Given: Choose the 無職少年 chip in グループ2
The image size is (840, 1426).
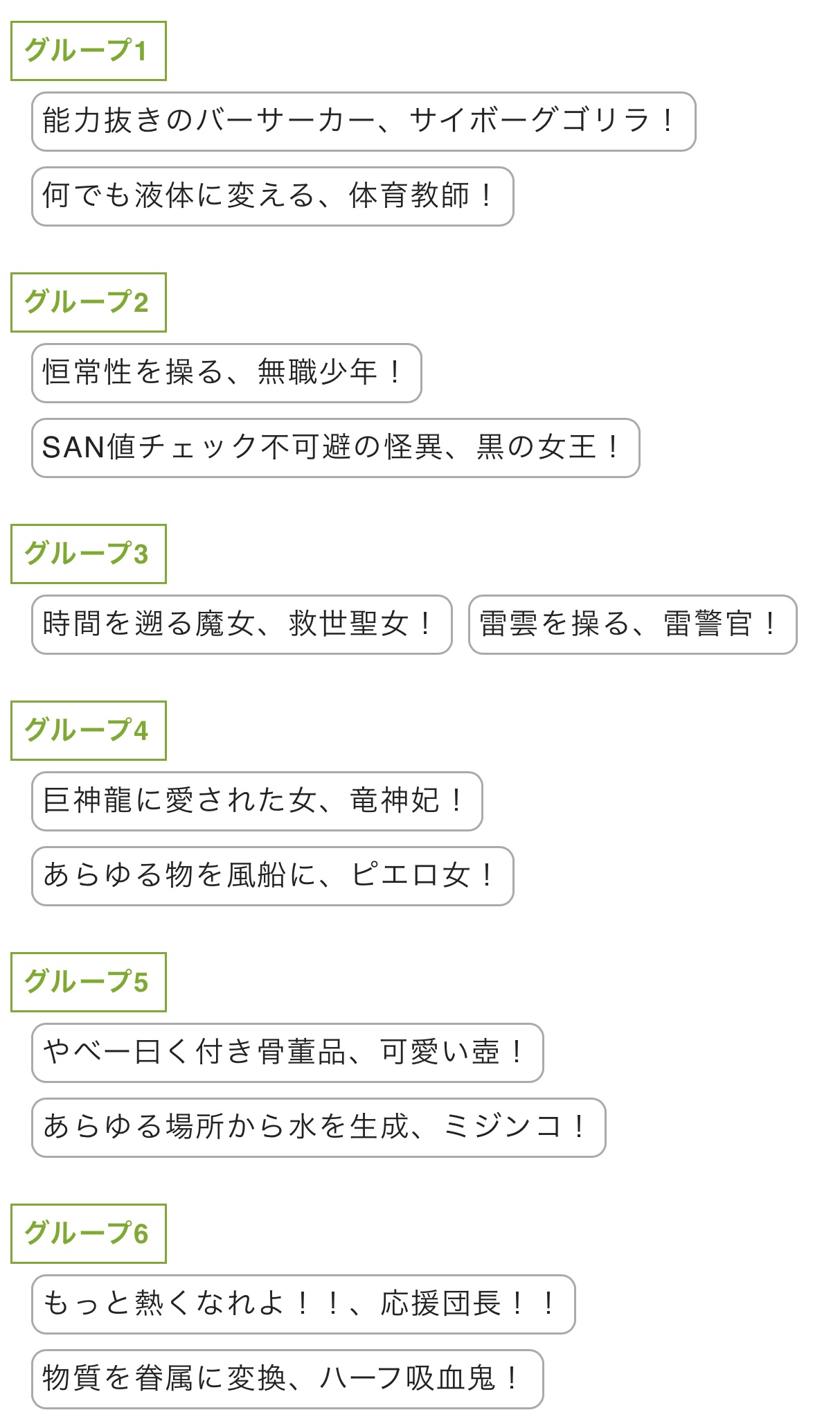Looking at the screenshot, I should 226,373.
